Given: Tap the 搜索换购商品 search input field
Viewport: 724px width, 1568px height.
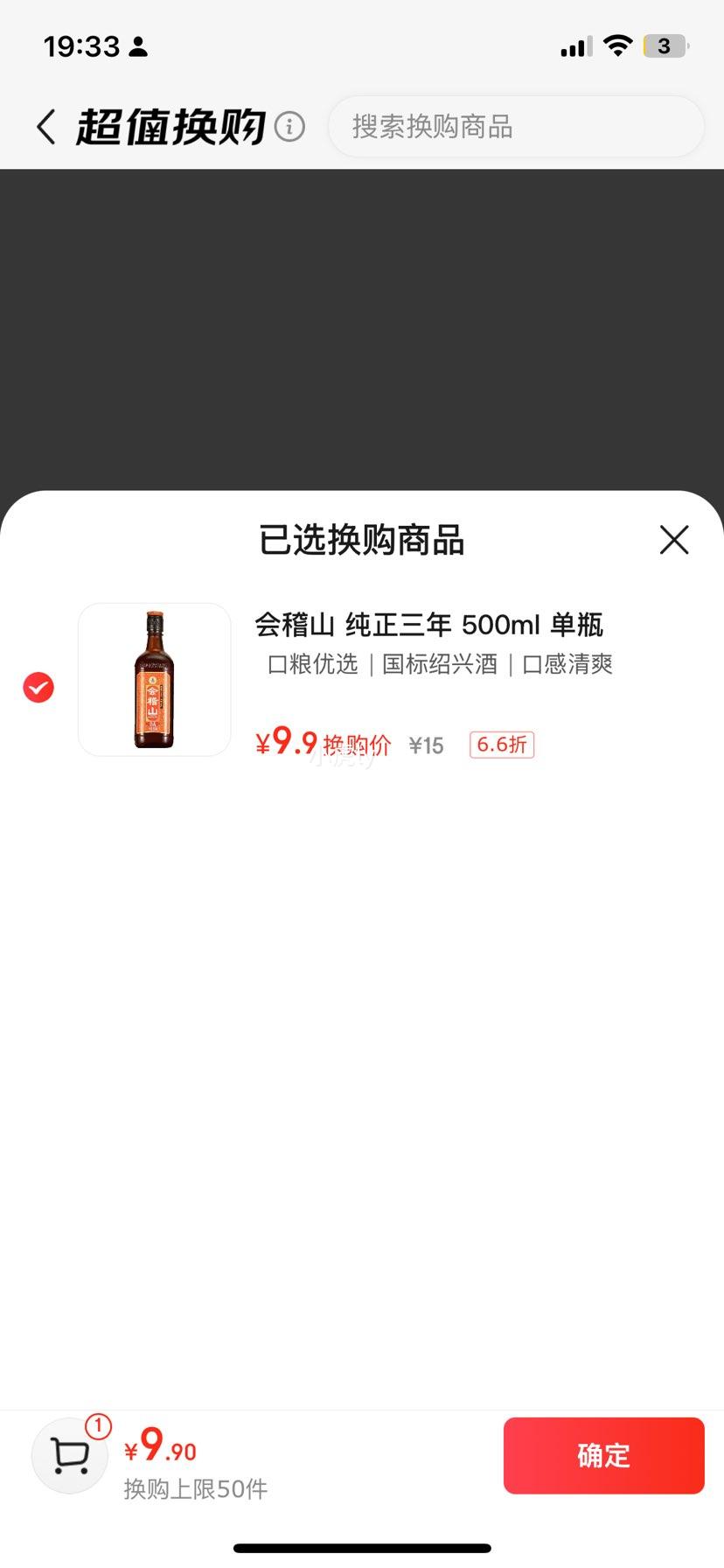Looking at the screenshot, I should tap(515, 127).
